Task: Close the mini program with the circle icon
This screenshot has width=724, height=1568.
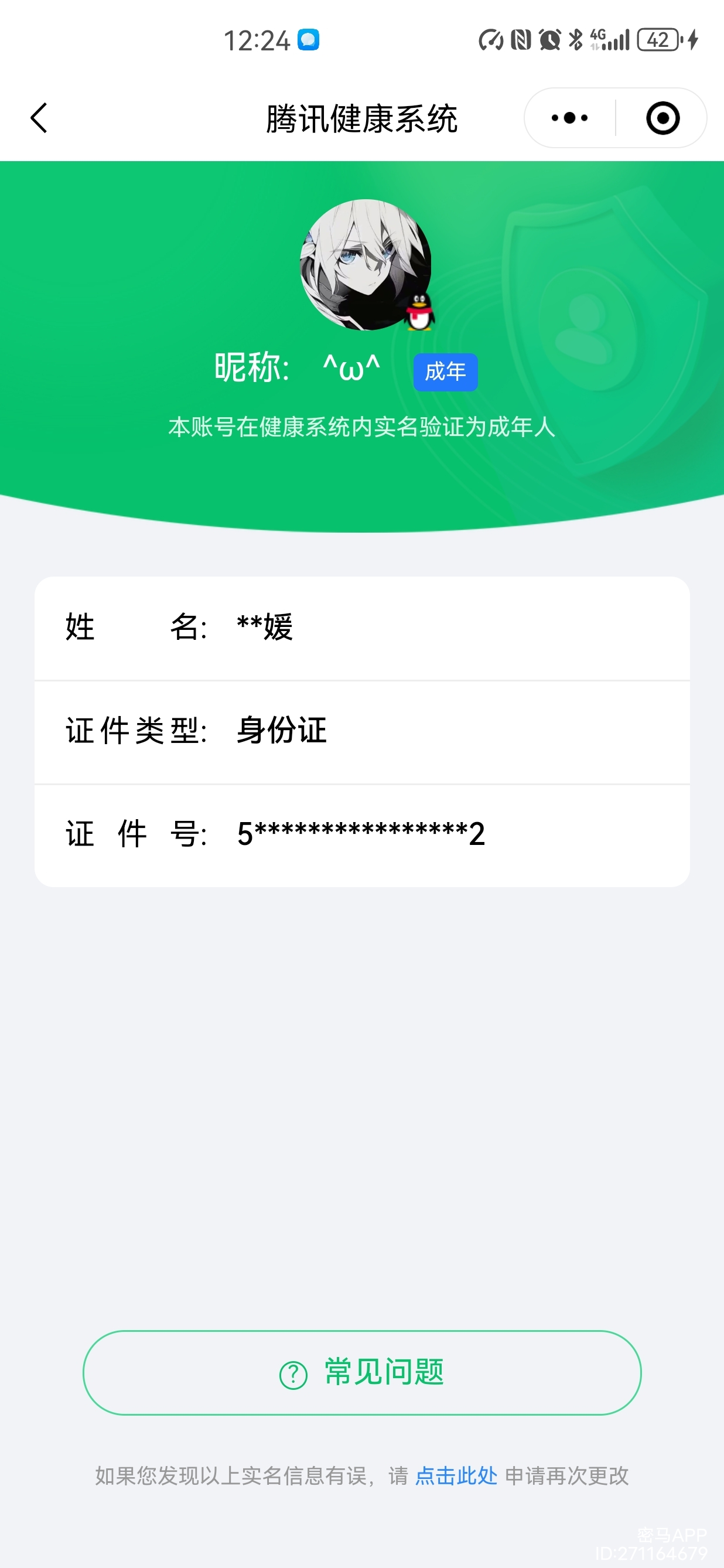Action: point(662,117)
